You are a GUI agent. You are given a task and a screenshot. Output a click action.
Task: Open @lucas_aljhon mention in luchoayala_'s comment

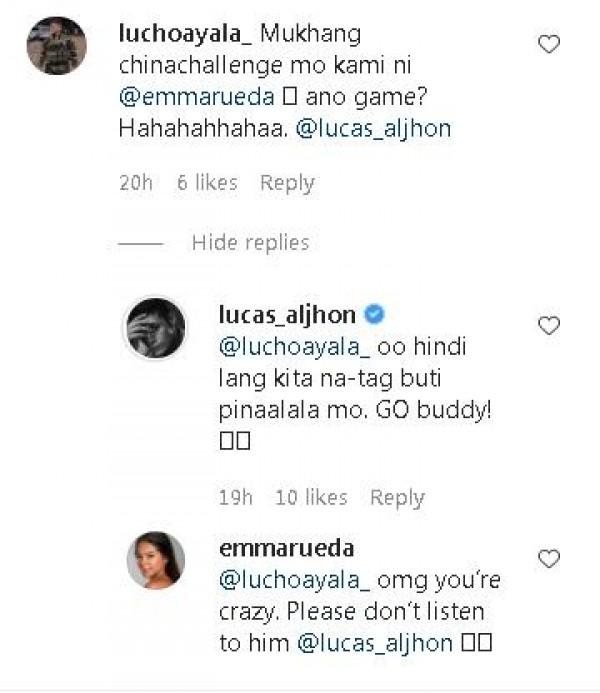[x=373, y=129]
